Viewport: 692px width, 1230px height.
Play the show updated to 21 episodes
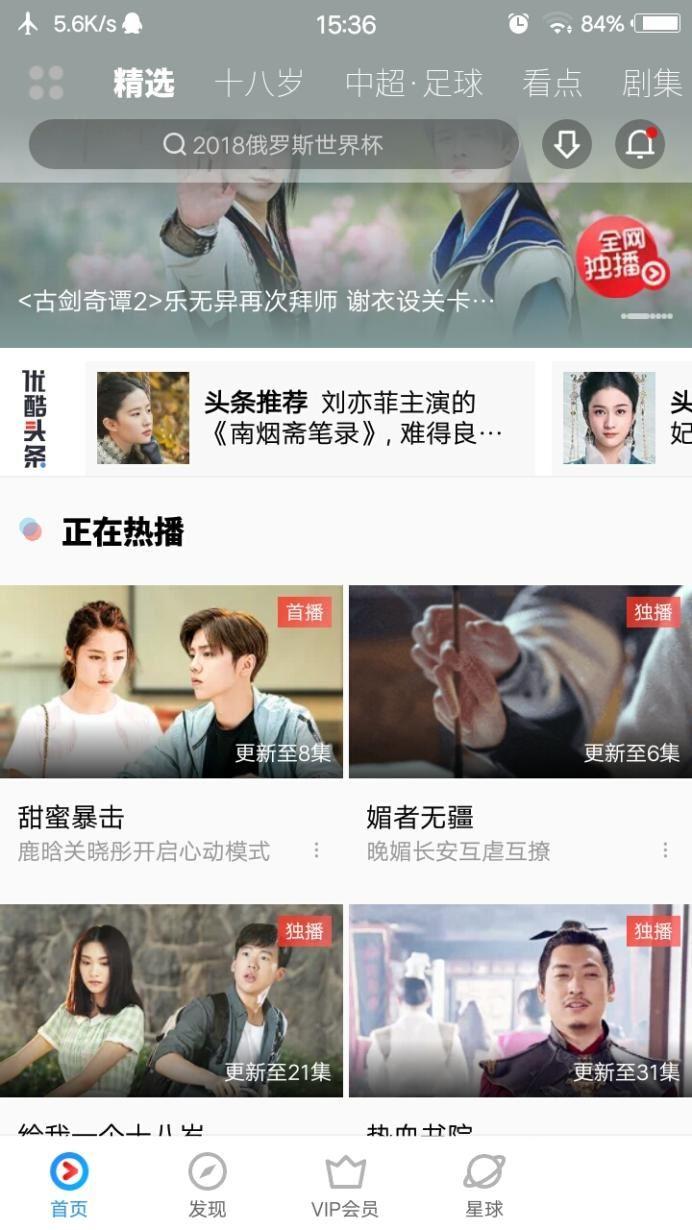(x=171, y=1000)
